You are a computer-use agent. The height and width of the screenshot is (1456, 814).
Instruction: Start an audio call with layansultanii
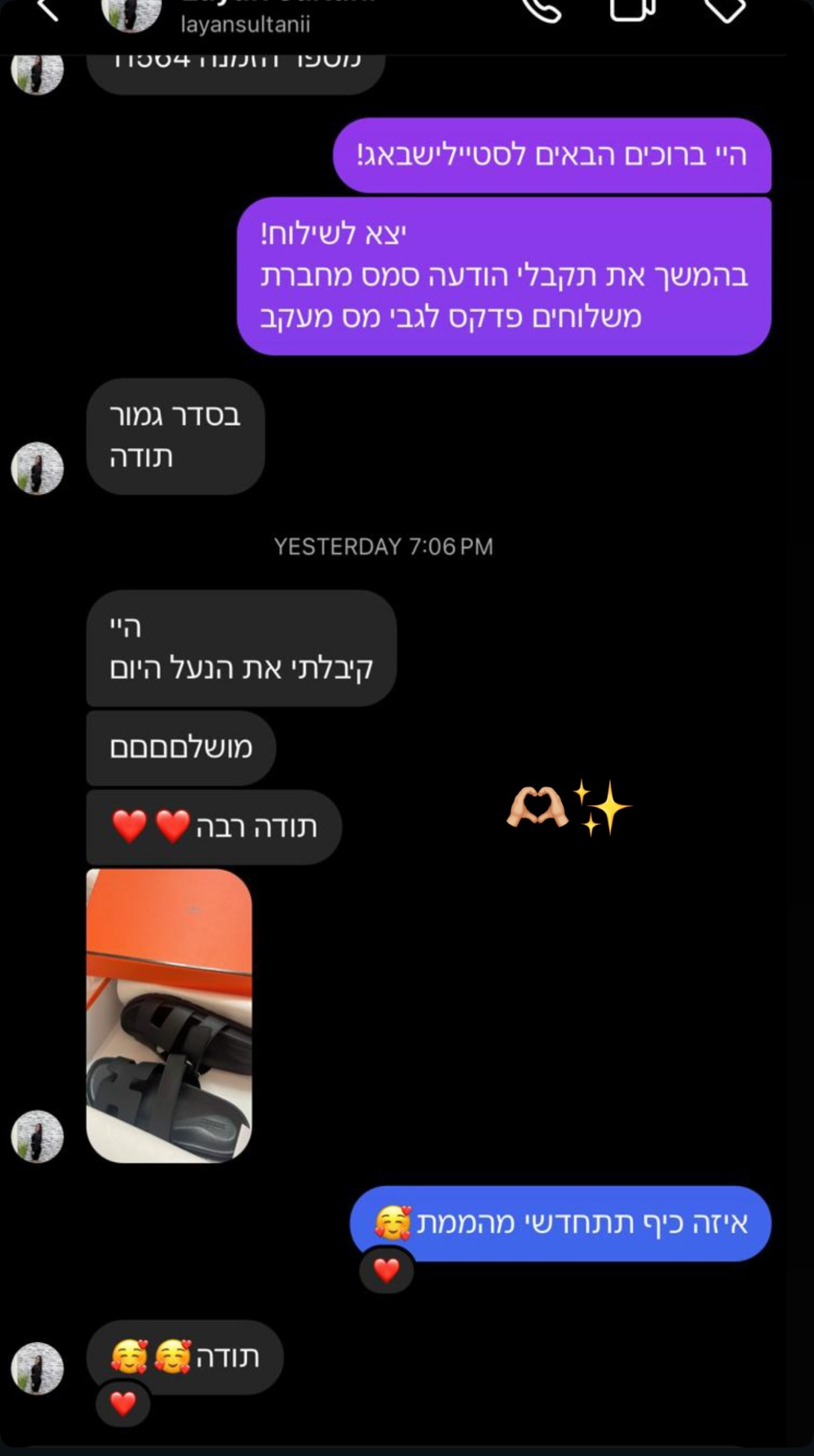click(541, 9)
